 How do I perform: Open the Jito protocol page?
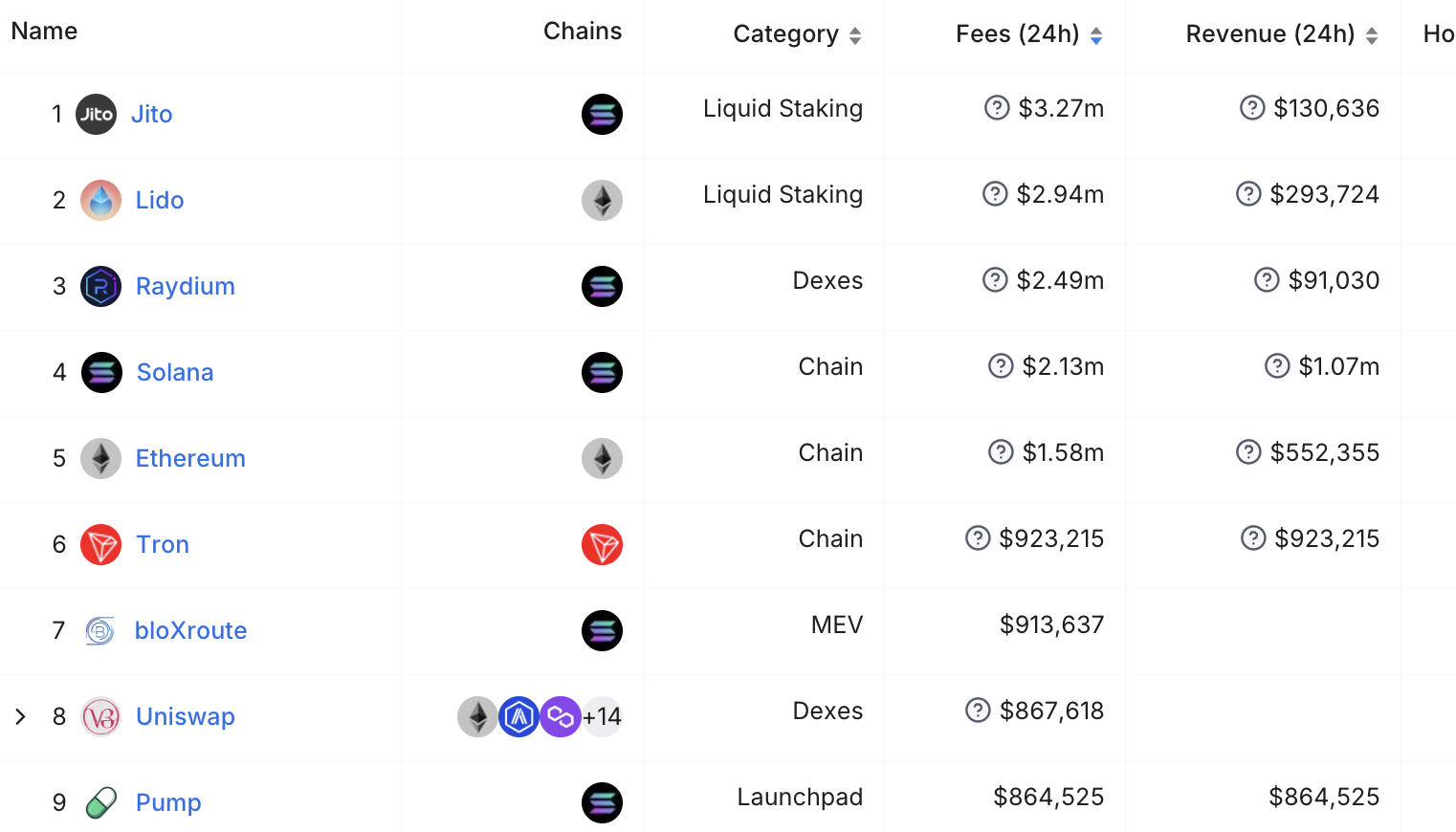coord(151,114)
